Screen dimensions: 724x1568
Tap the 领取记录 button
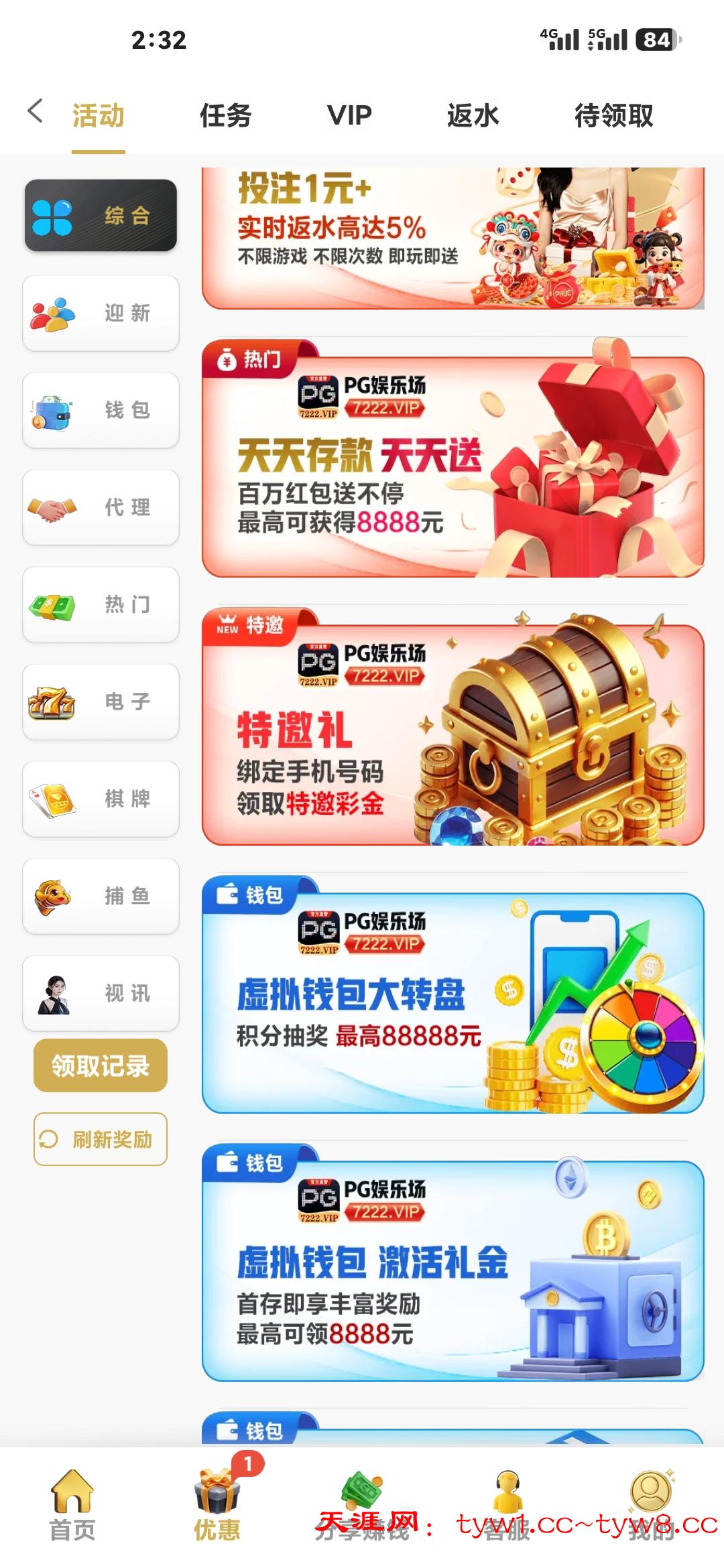tap(99, 1065)
